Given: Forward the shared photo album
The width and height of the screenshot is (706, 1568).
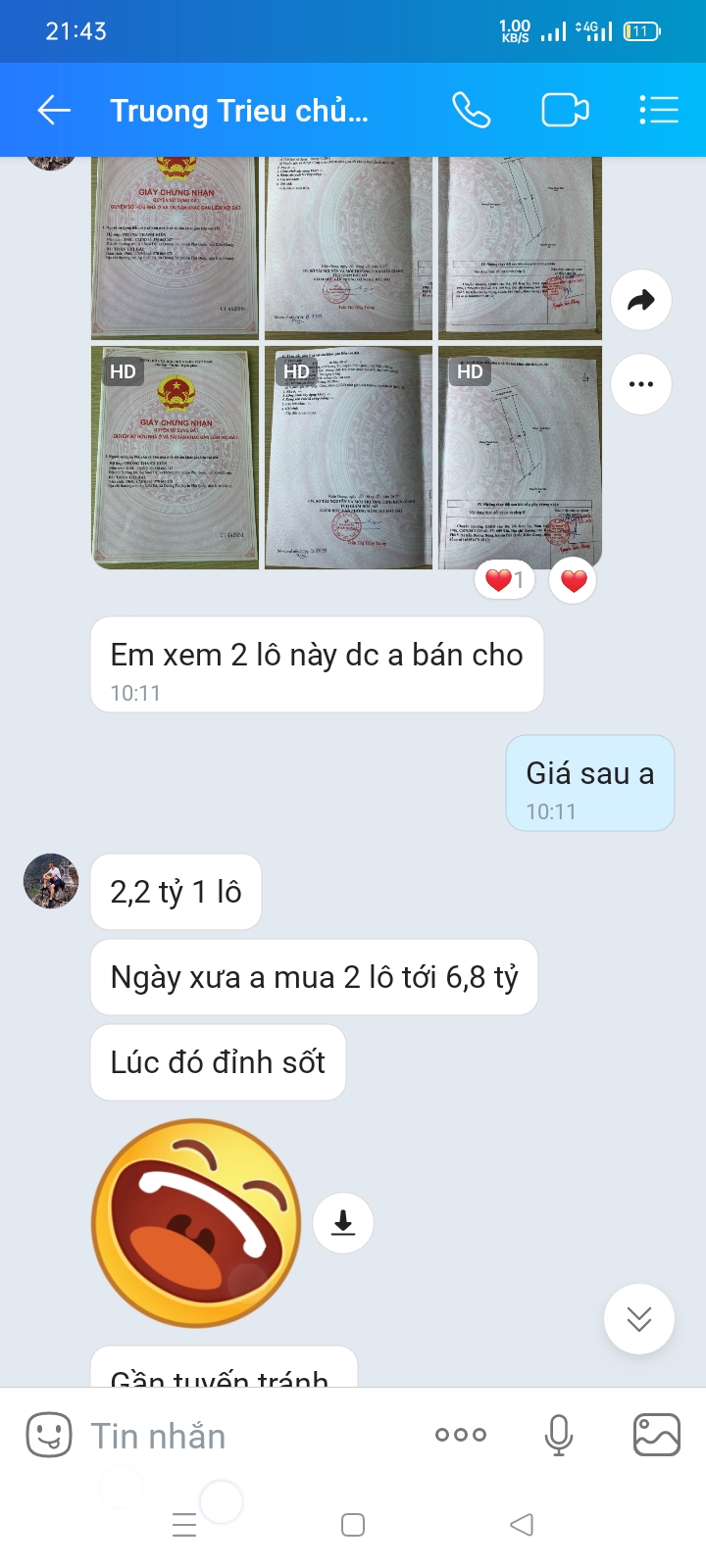Looking at the screenshot, I should (640, 301).
